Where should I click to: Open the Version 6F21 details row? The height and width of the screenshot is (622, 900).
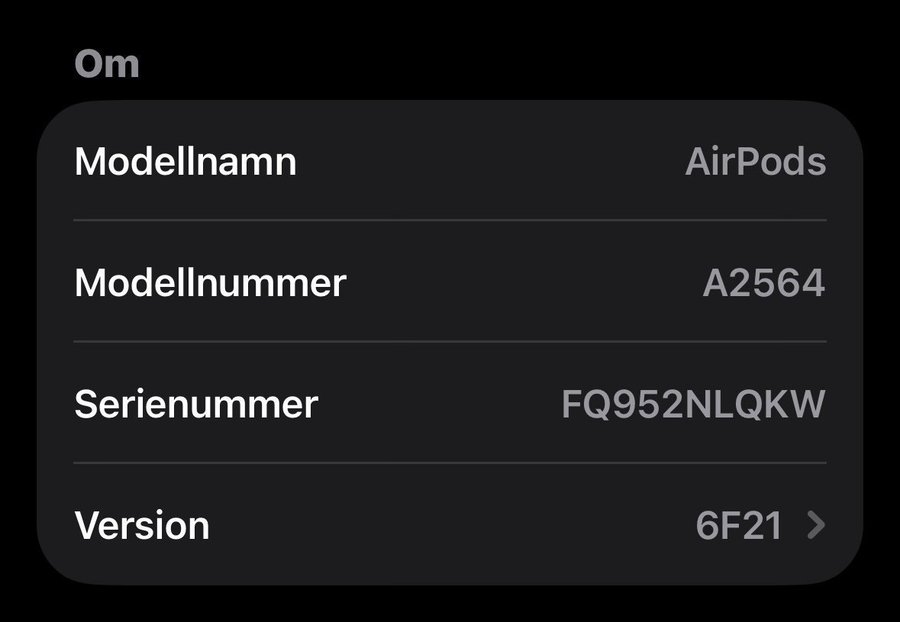[450, 525]
